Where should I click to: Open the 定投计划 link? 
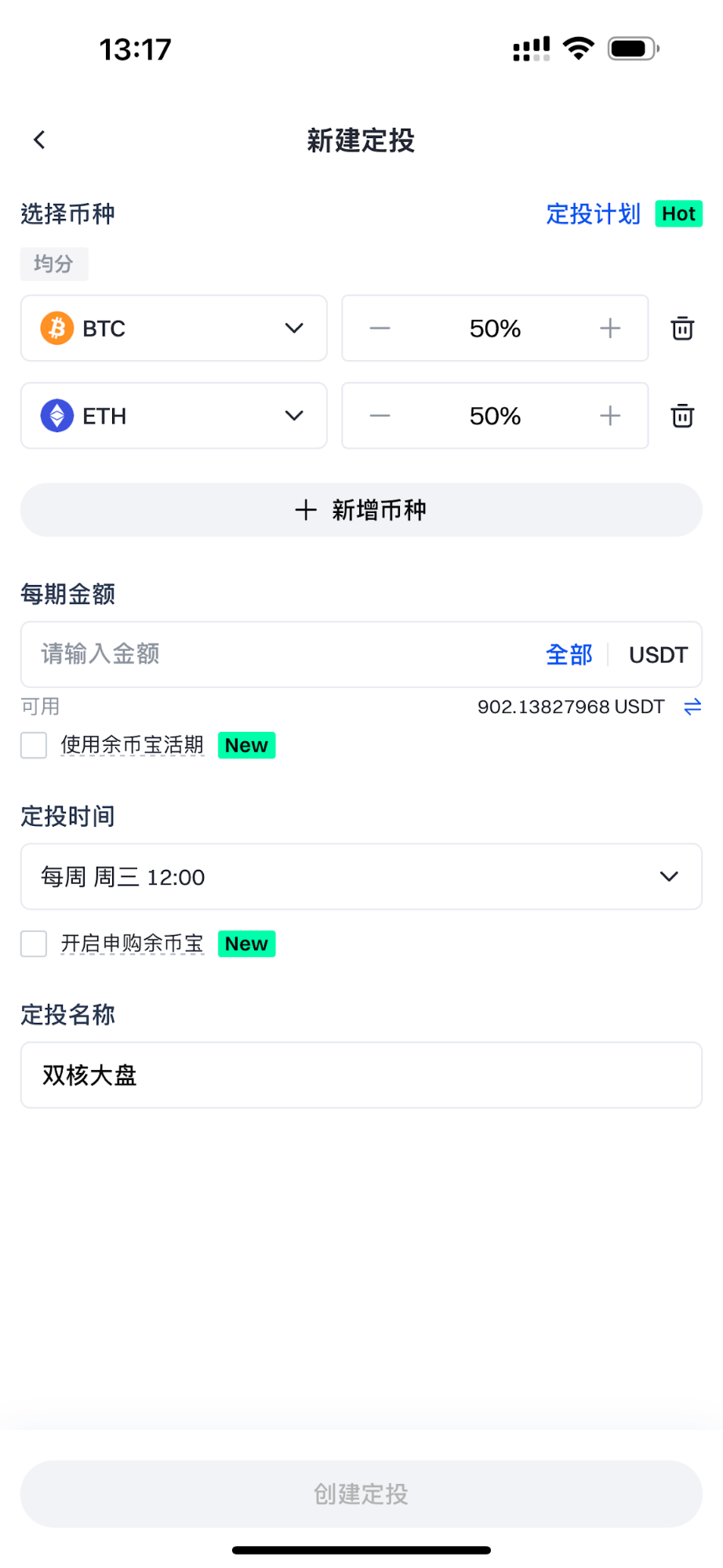593,213
